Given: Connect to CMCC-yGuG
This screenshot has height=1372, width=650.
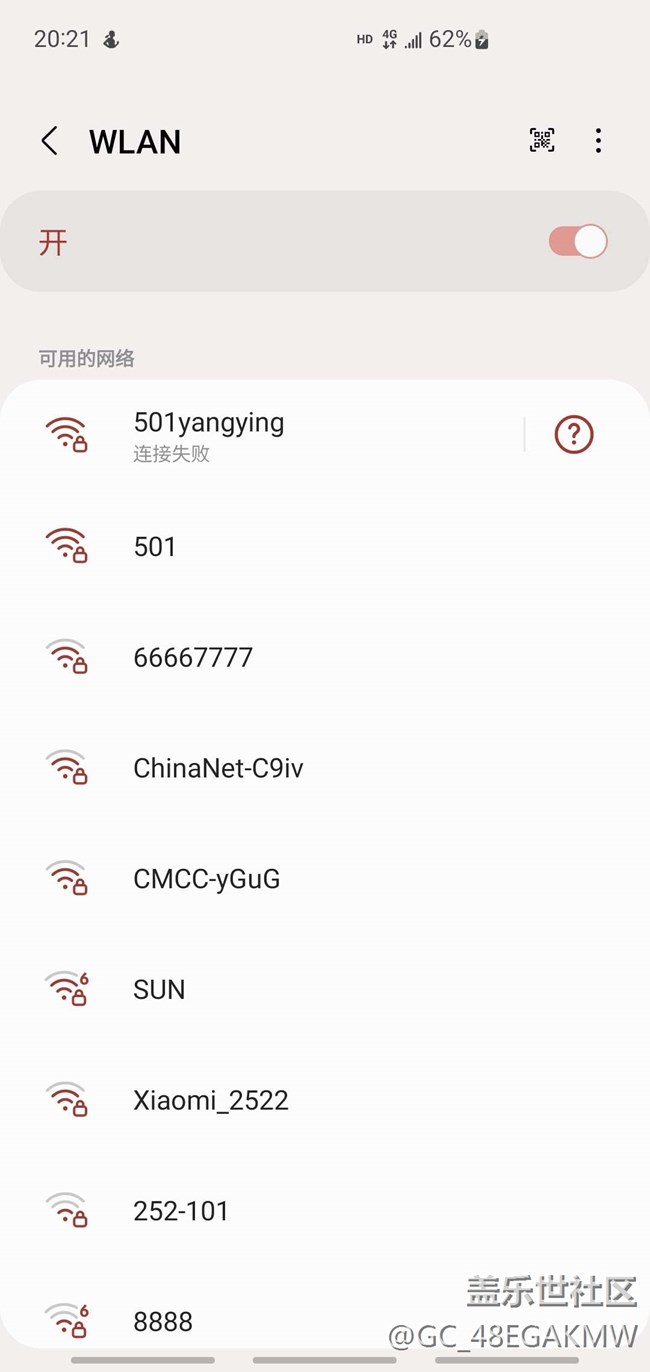Looking at the screenshot, I should point(325,879).
